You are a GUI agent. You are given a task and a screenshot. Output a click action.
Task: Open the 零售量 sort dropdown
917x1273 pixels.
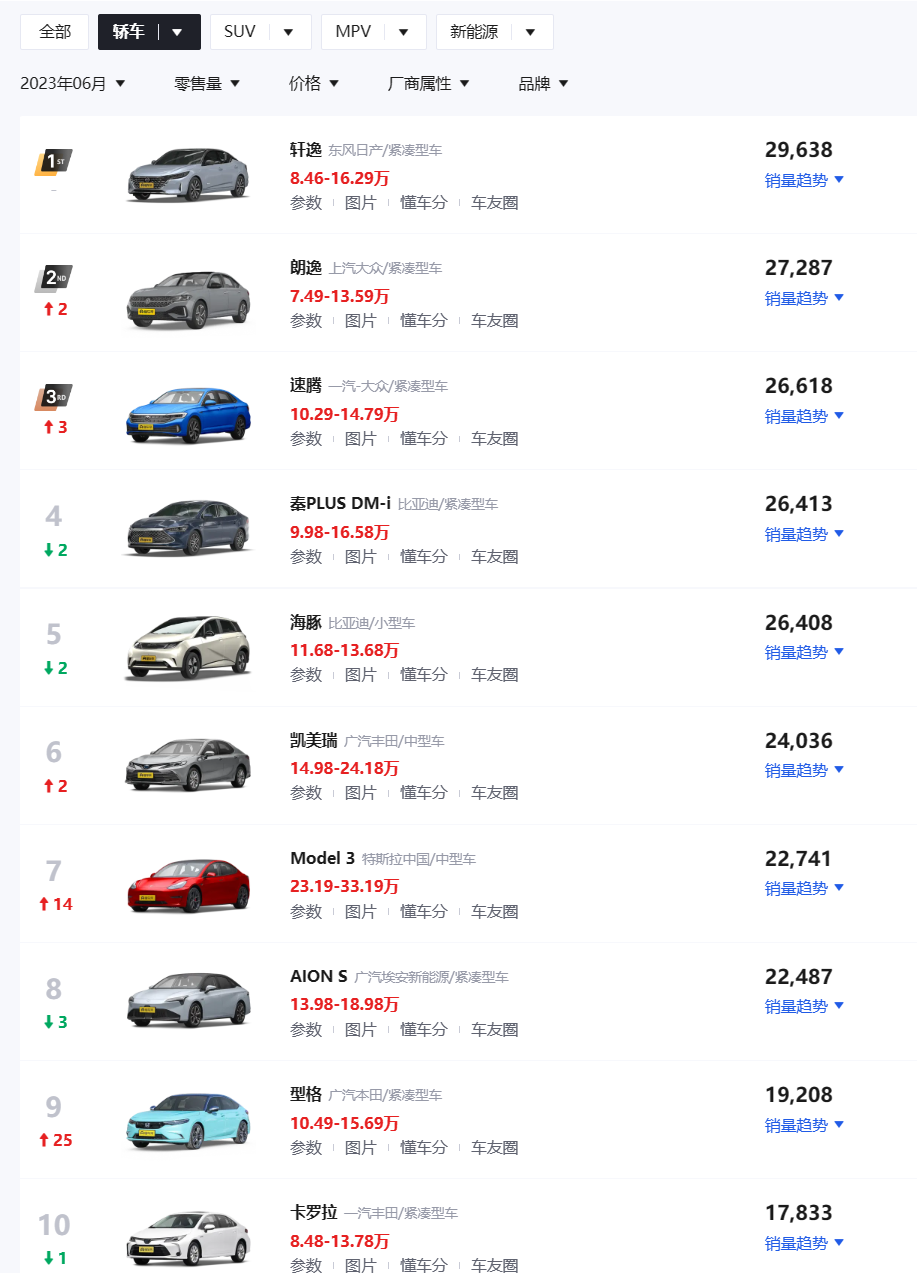click(207, 84)
